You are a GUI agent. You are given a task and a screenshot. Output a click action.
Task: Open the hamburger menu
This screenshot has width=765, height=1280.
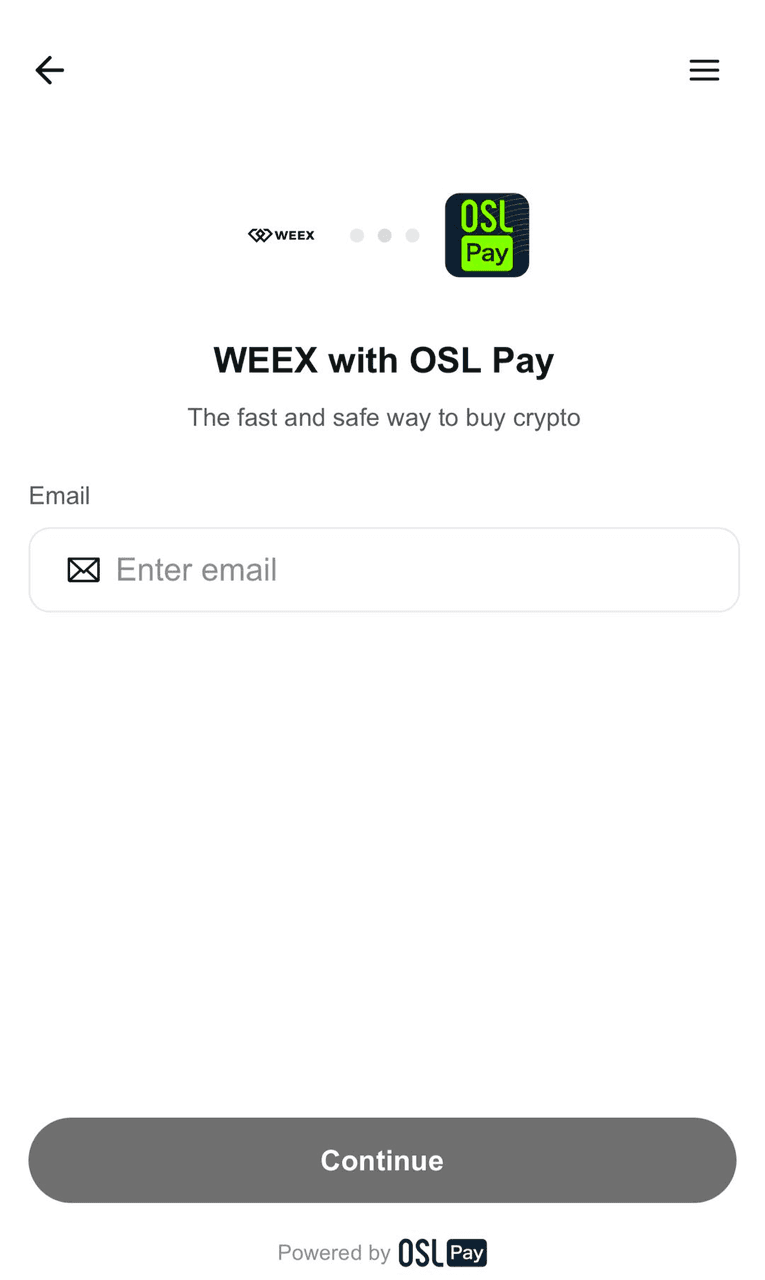pos(704,70)
